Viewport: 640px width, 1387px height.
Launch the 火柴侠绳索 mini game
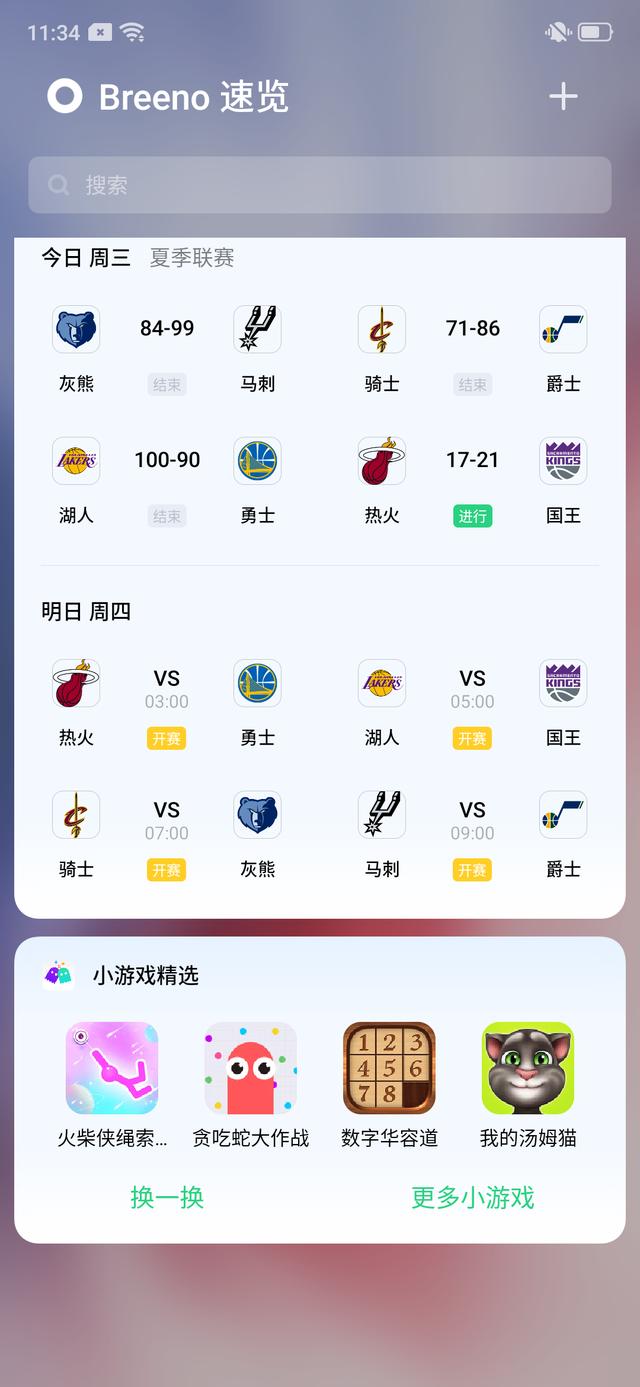click(112, 1083)
